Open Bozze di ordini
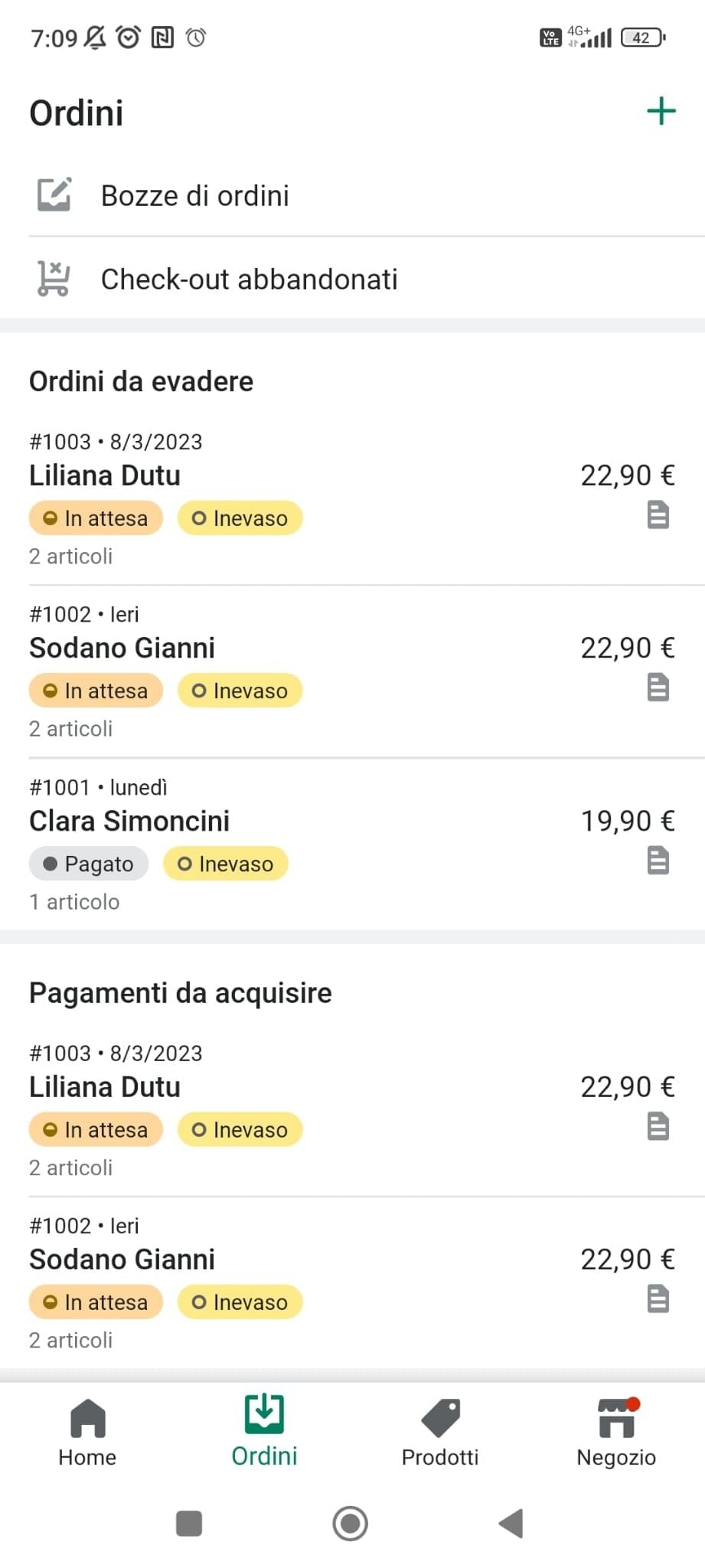Screen dimensions: 705x1568 pos(352,195)
